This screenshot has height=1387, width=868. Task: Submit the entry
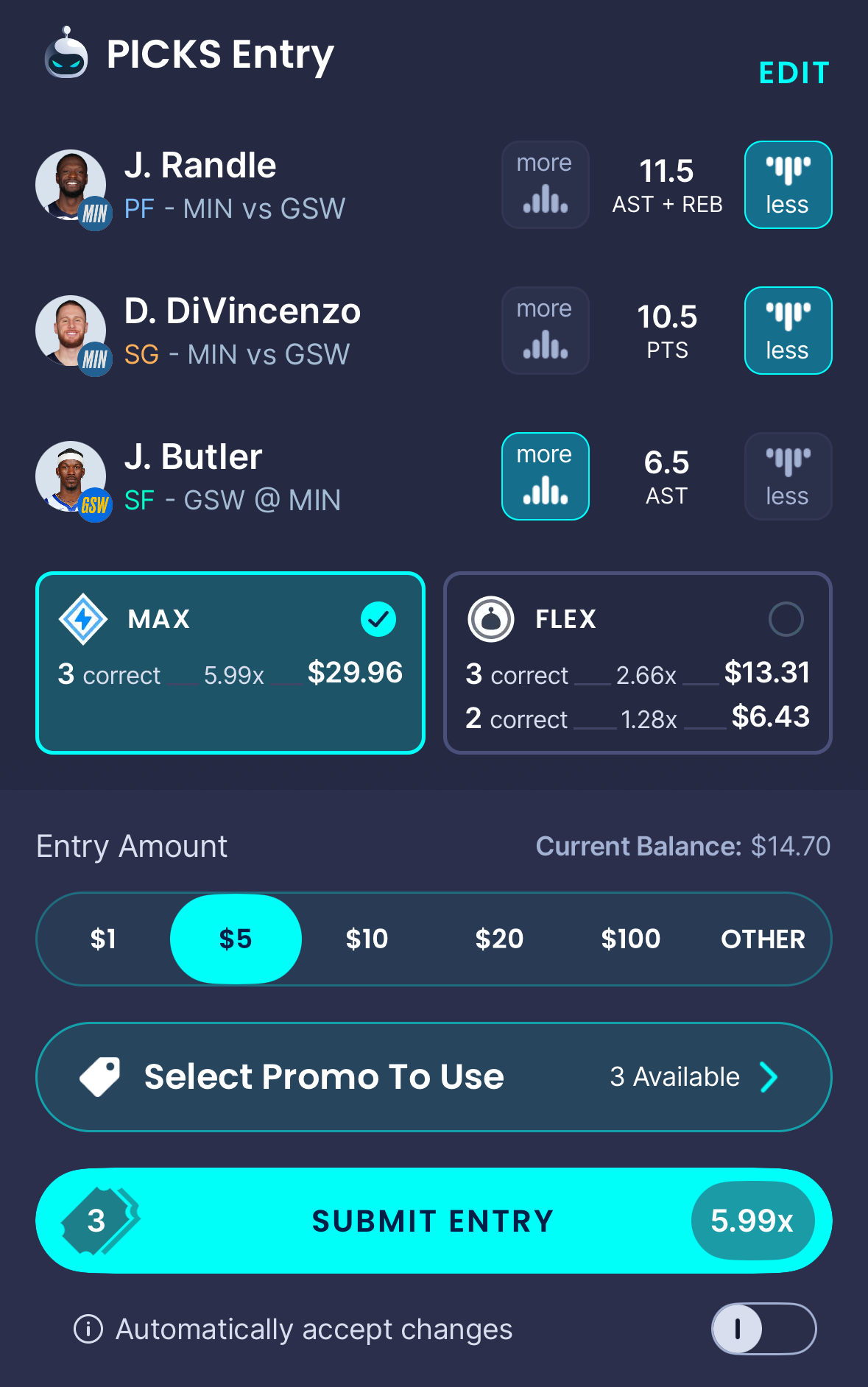click(x=434, y=1221)
